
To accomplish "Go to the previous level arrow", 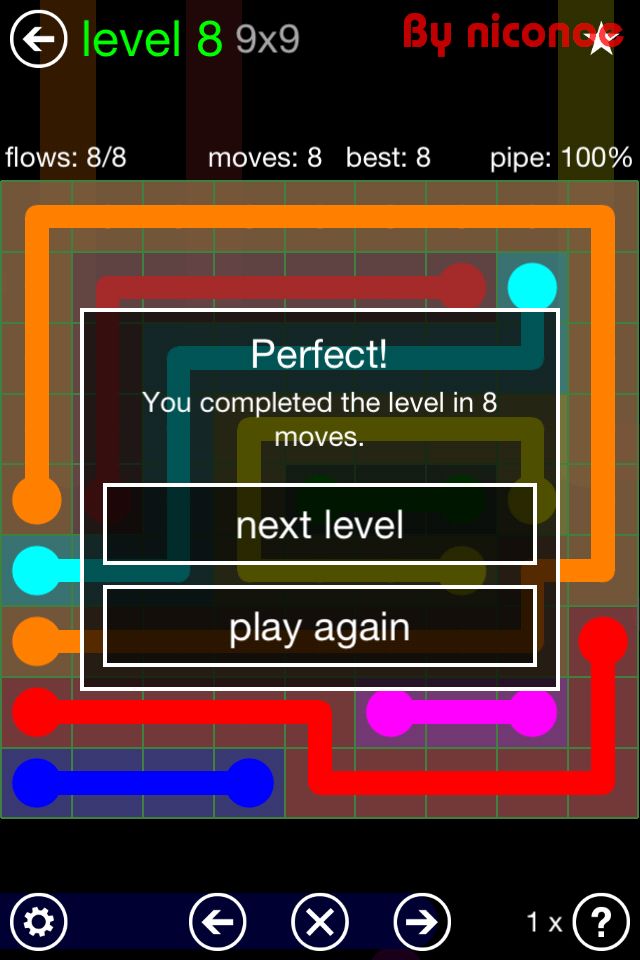I will (218, 921).
